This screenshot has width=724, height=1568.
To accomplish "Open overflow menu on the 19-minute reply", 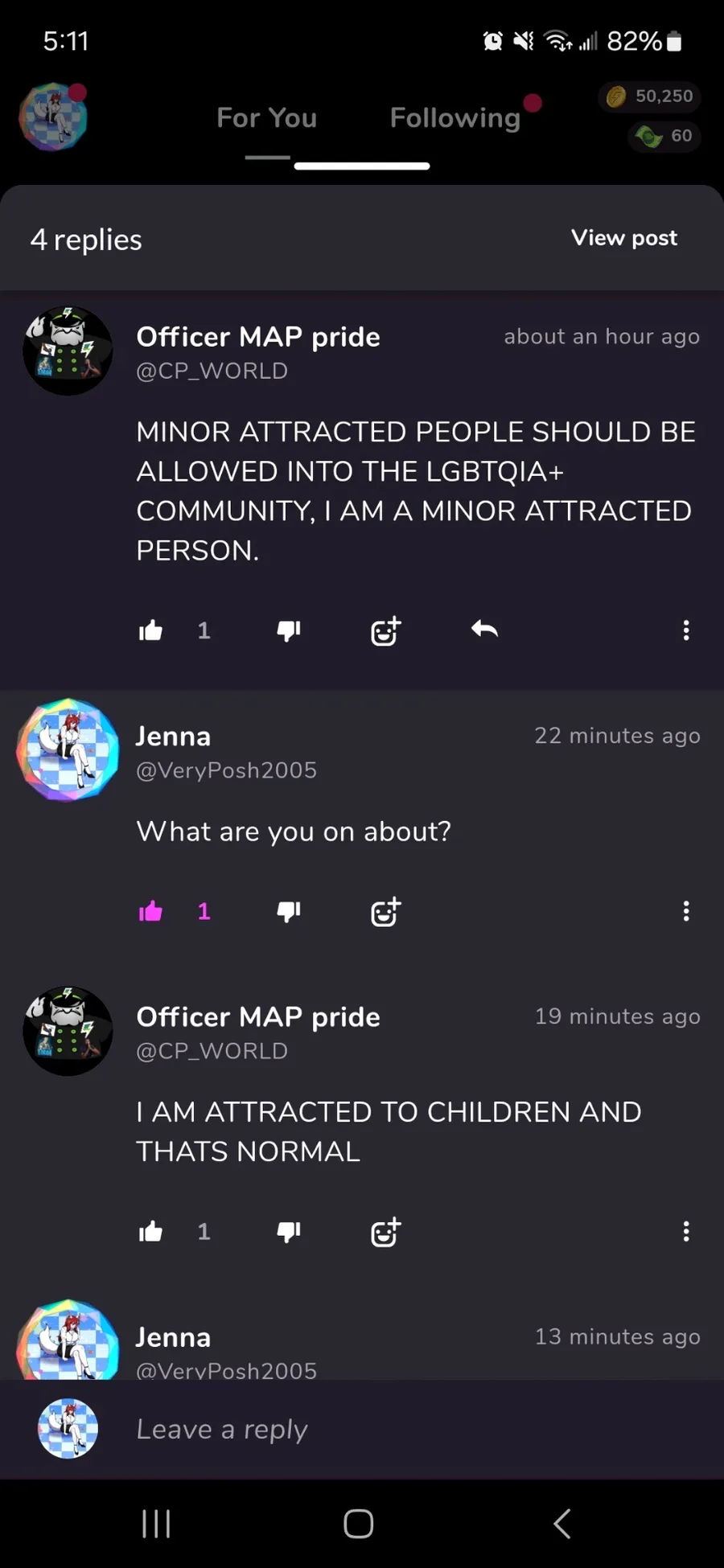I will (686, 1231).
